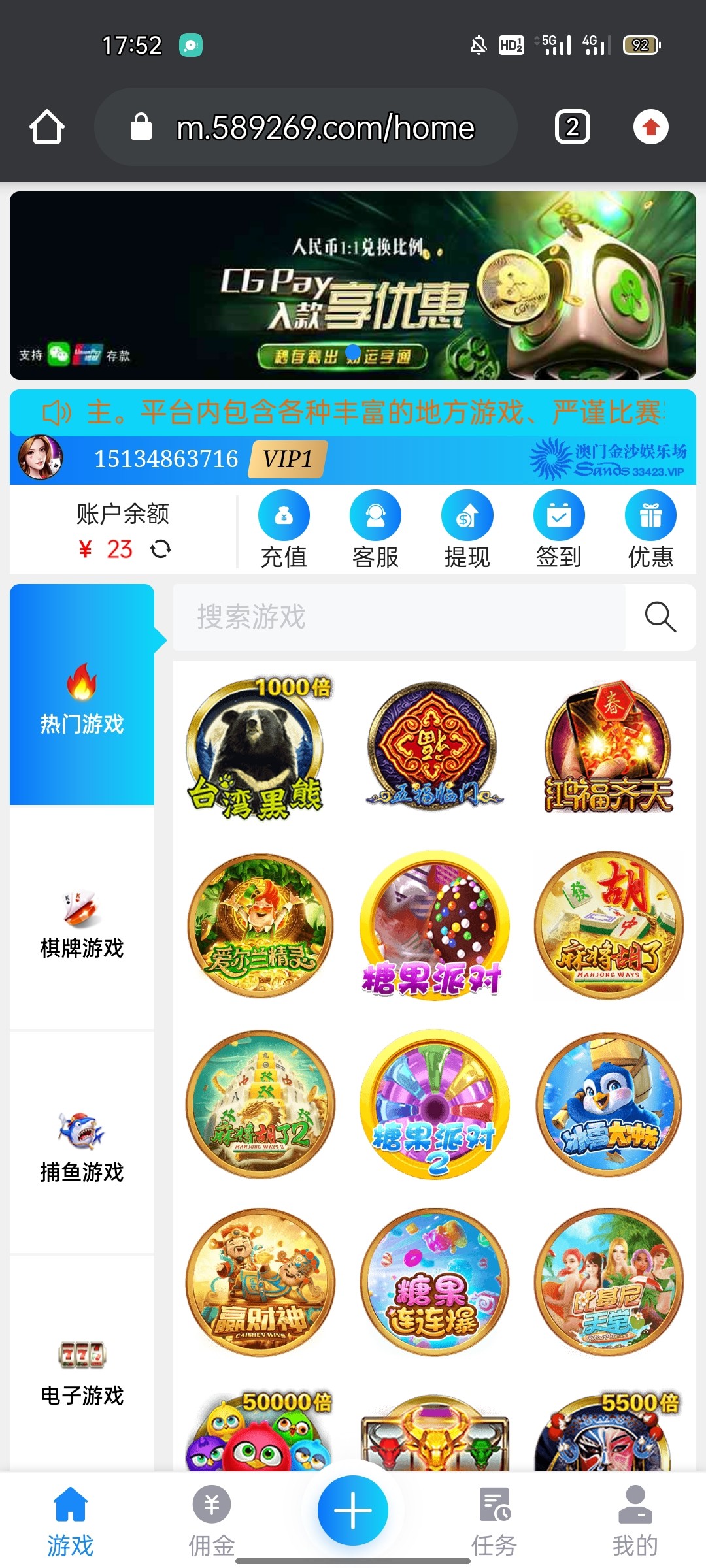Open the 冰雪大冲关 penguin game
This screenshot has width=706, height=1568.
click(x=608, y=1104)
